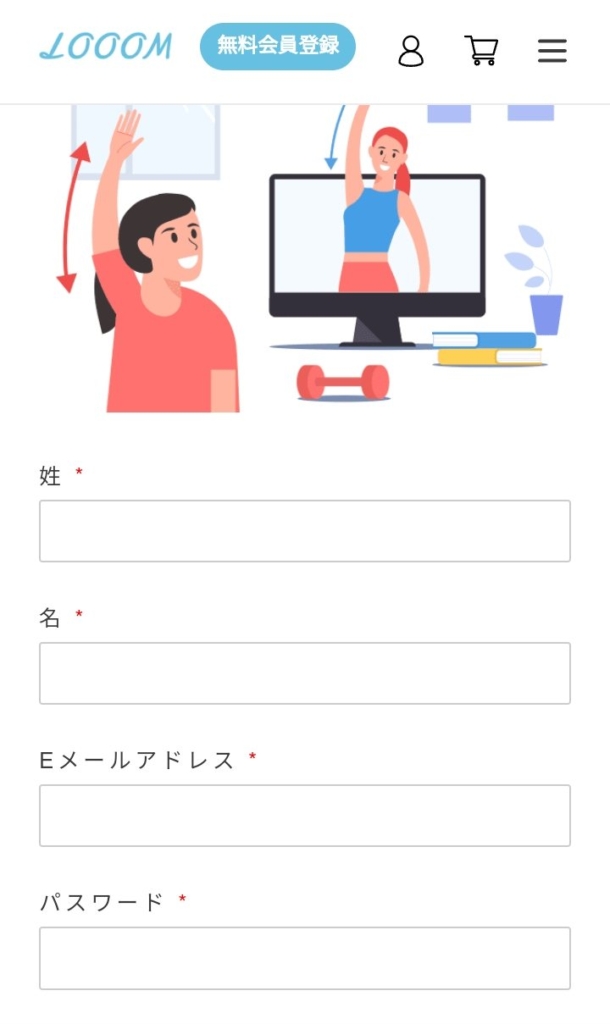This screenshot has width=610, height=1024.
Task: Select the Eメールアドレス field
Action: pyautogui.click(x=305, y=816)
